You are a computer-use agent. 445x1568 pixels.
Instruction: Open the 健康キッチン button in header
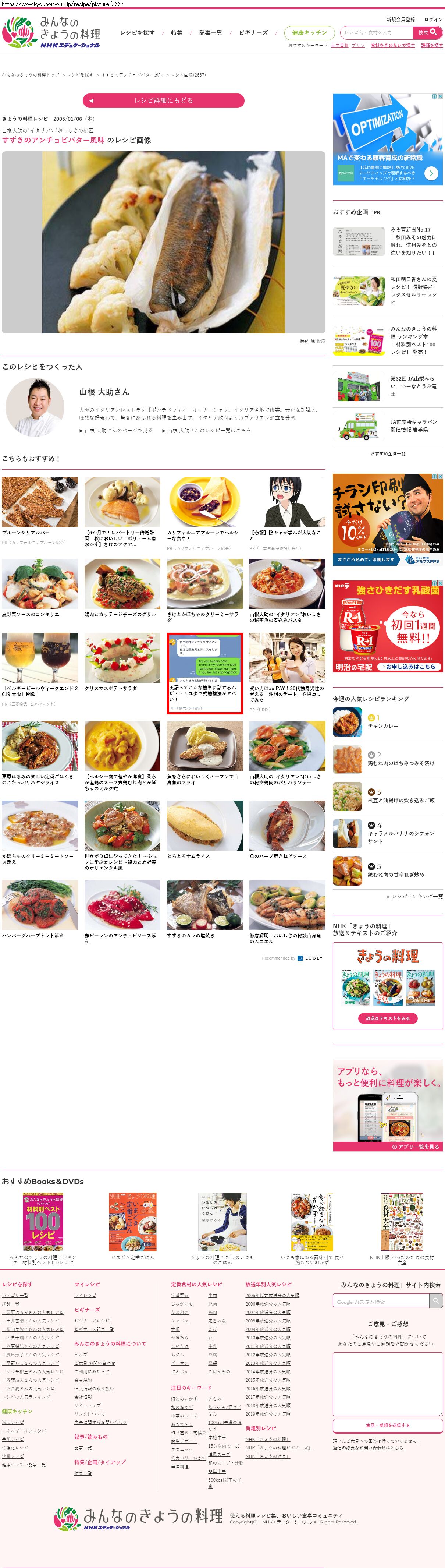tap(309, 33)
